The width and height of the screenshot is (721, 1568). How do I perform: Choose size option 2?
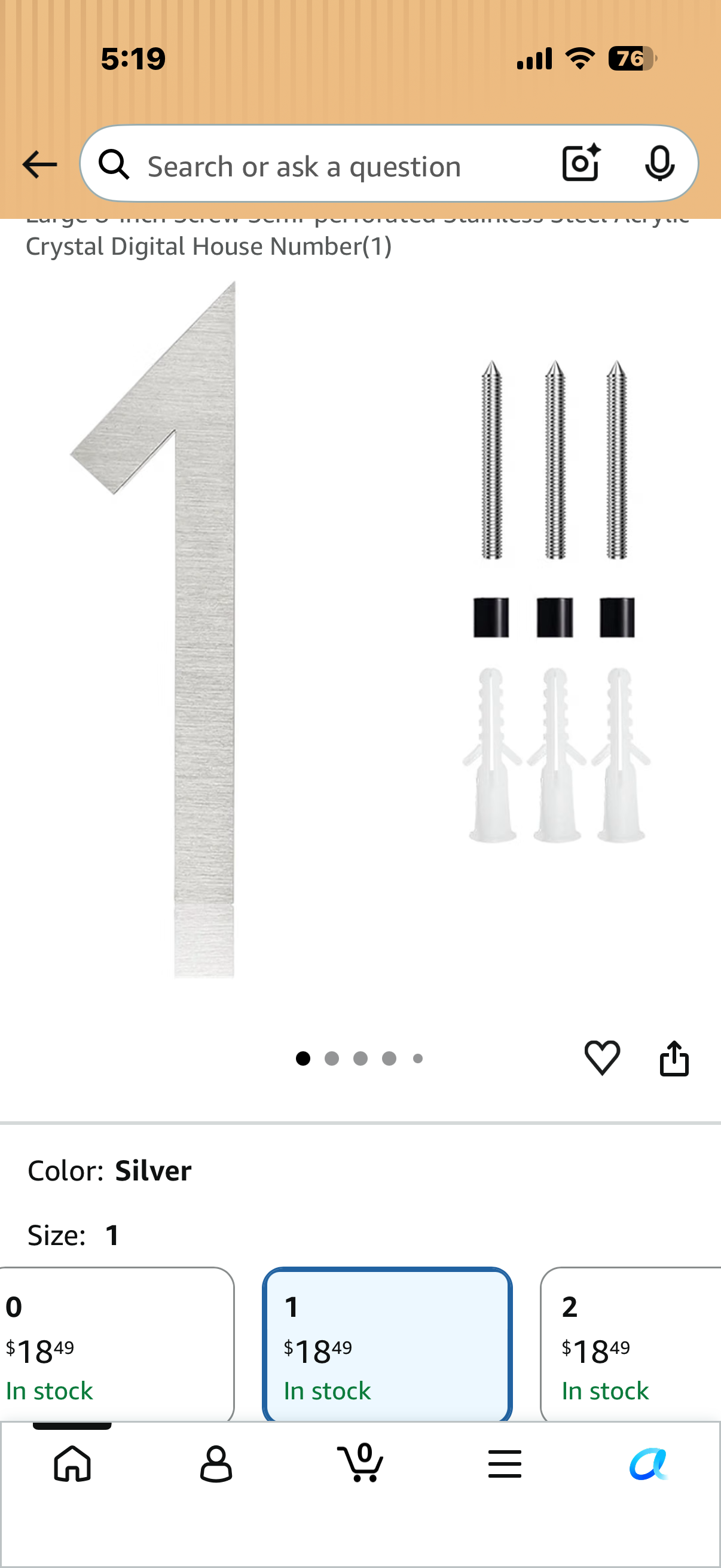click(x=631, y=1344)
